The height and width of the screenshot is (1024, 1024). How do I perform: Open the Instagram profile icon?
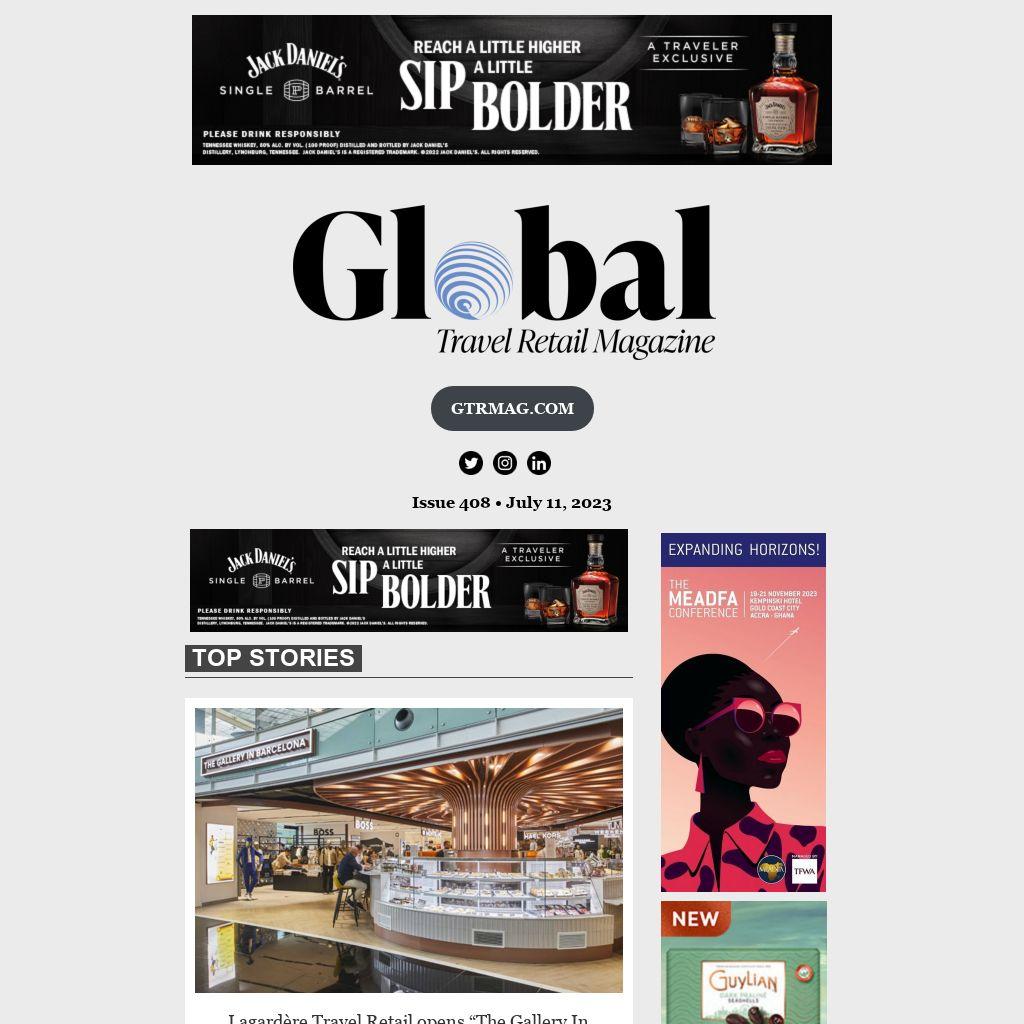click(505, 463)
